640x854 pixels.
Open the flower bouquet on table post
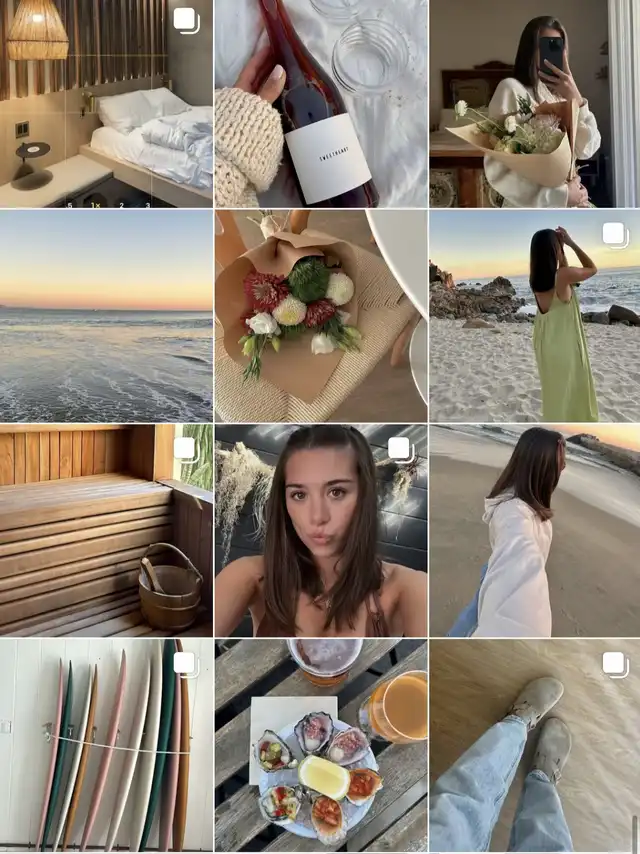[320, 316]
